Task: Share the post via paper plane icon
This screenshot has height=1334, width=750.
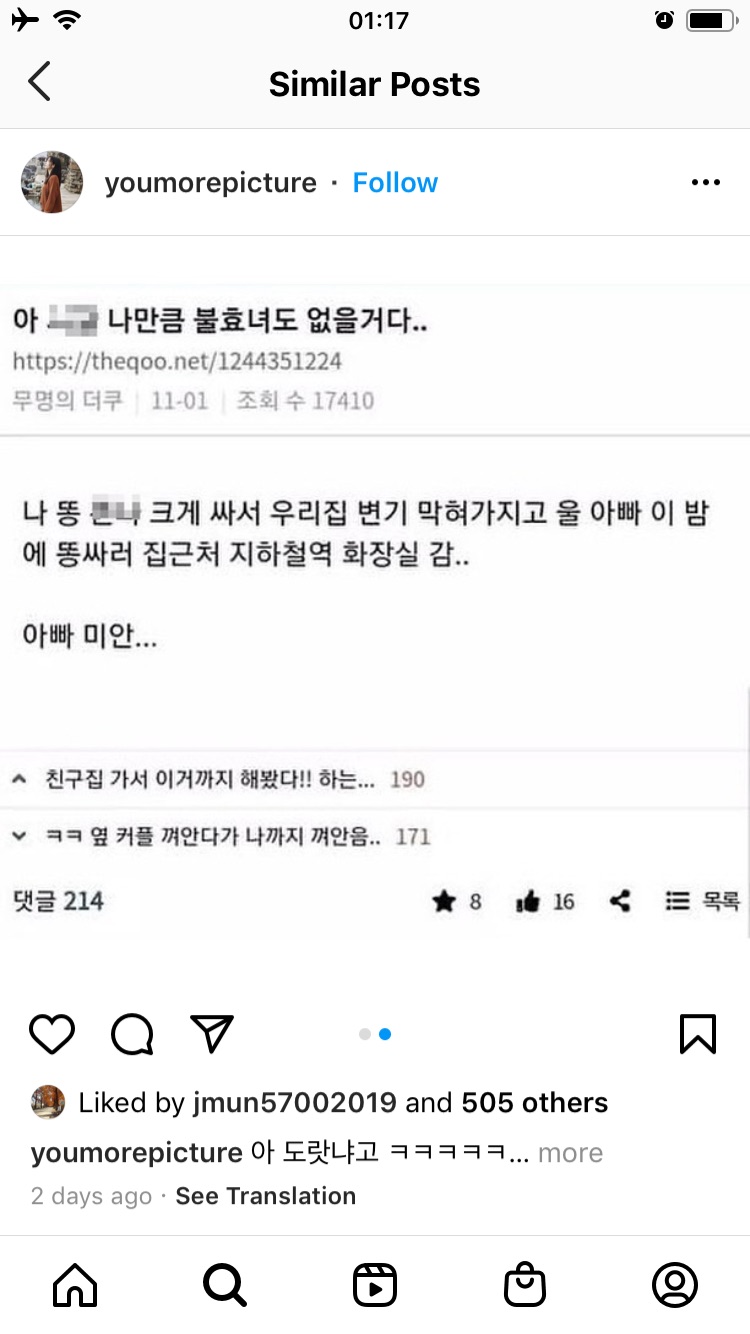Action: 212,1034
